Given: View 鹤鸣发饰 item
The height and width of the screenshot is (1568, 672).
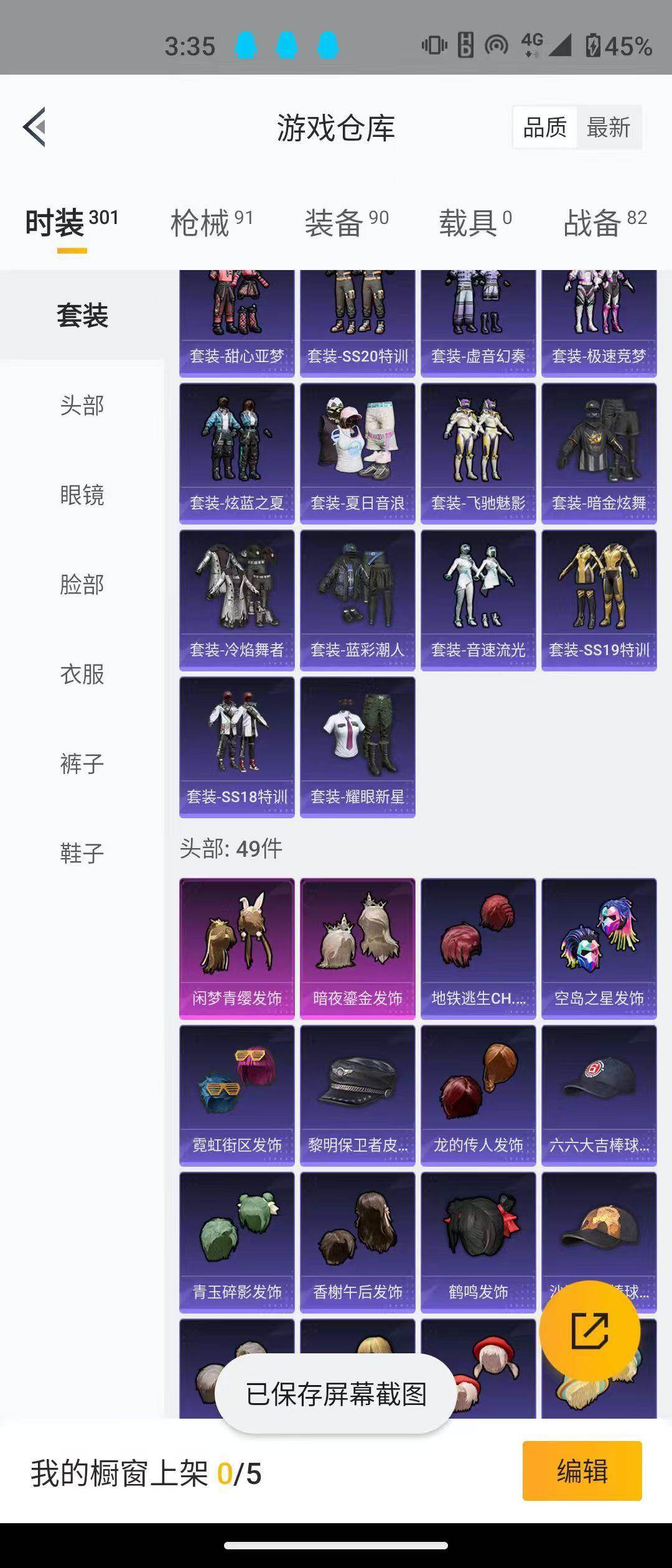Looking at the screenshot, I should click(478, 1242).
